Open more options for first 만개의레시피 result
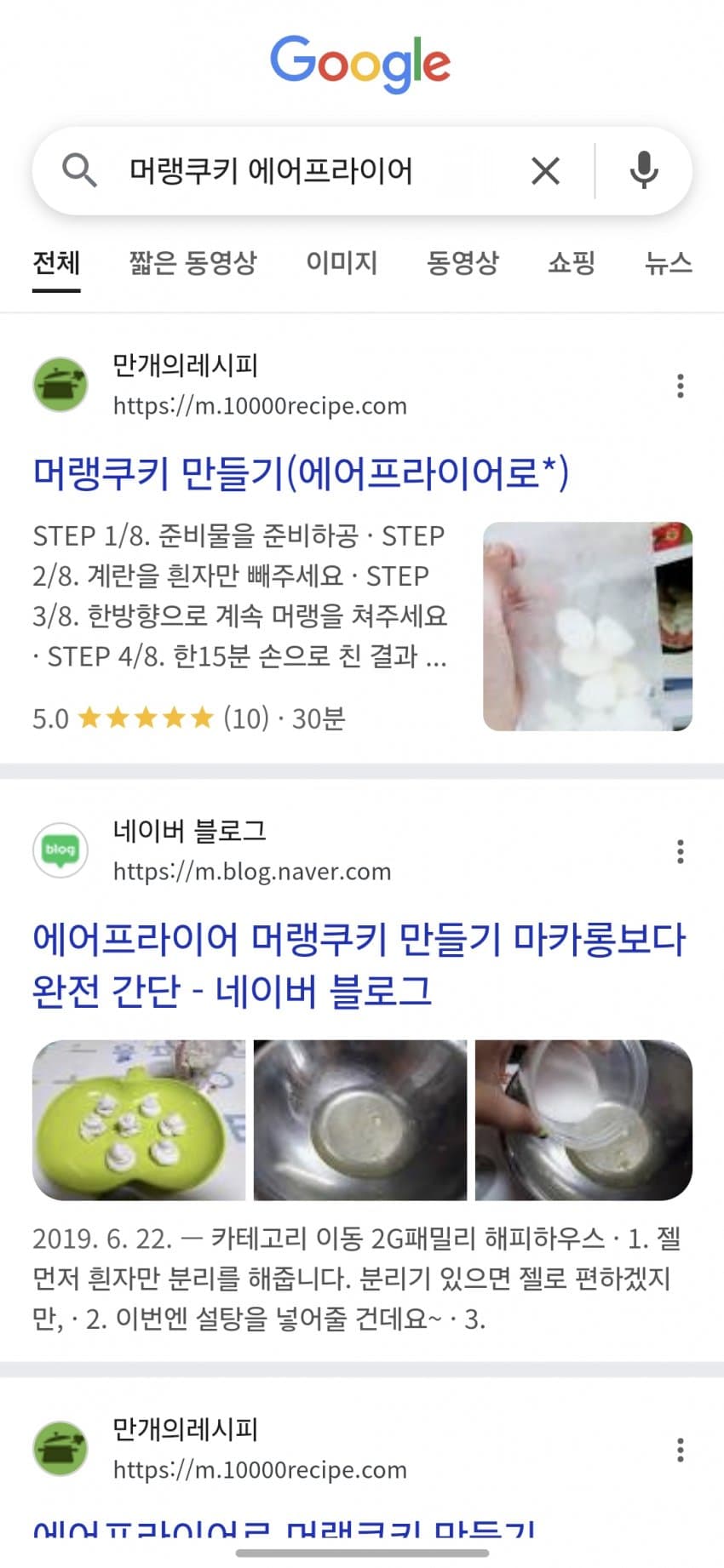 pos(680,386)
